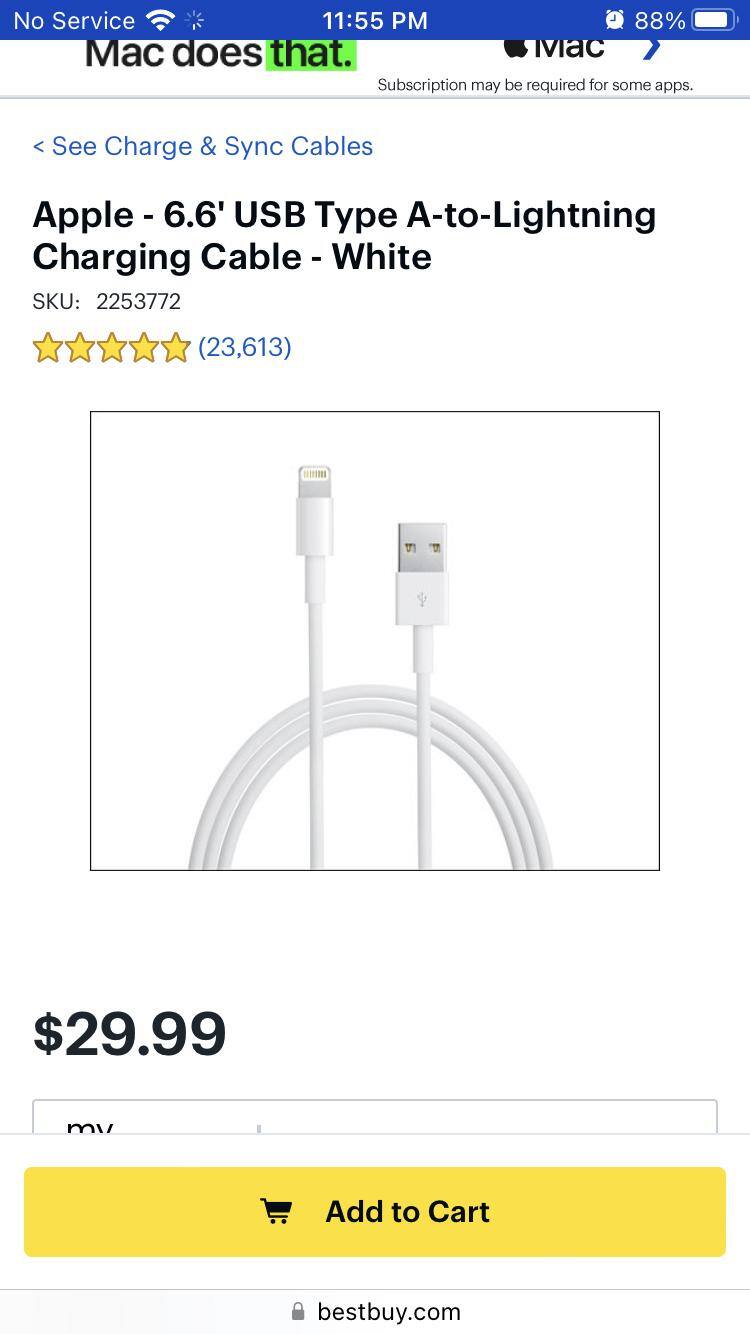The width and height of the screenshot is (750, 1334).
Task: Tap the bestbuy.com address bar
Action: coord(376,1311)
